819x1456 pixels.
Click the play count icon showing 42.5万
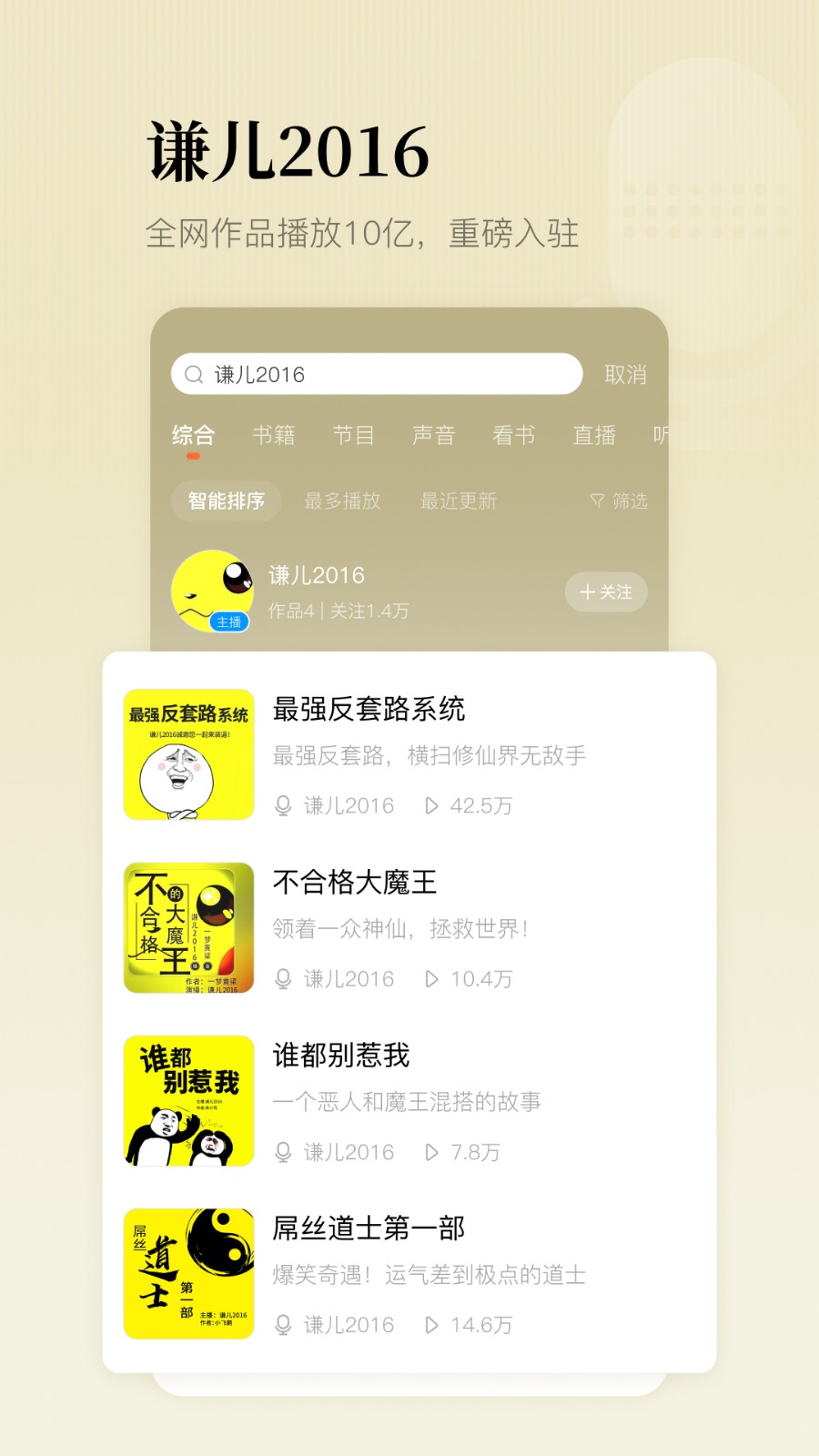[431, 805]
